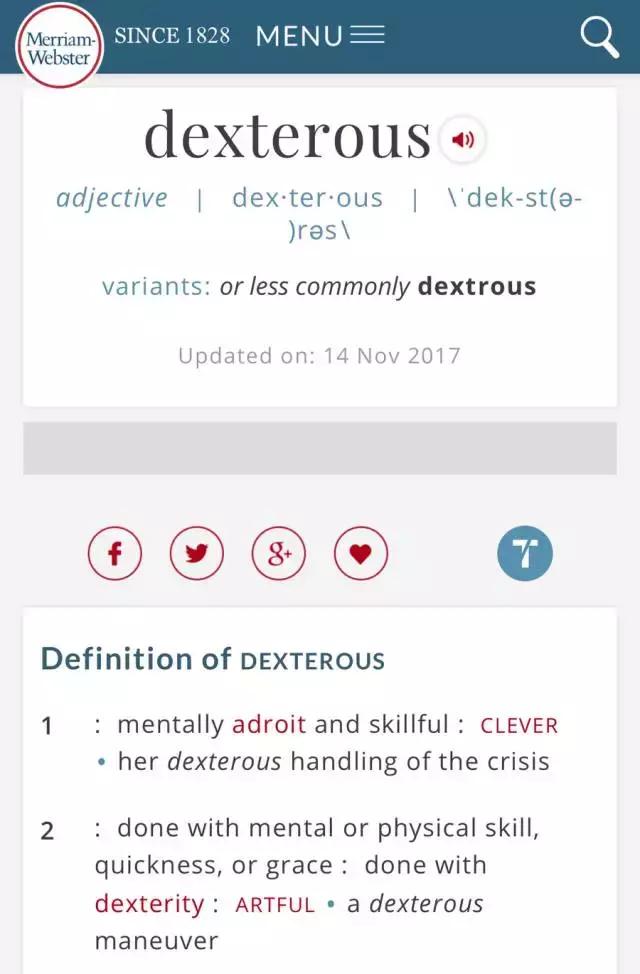Follow the red 'dexterity' link
The image size is (640, 974).
tap(149, 904)
